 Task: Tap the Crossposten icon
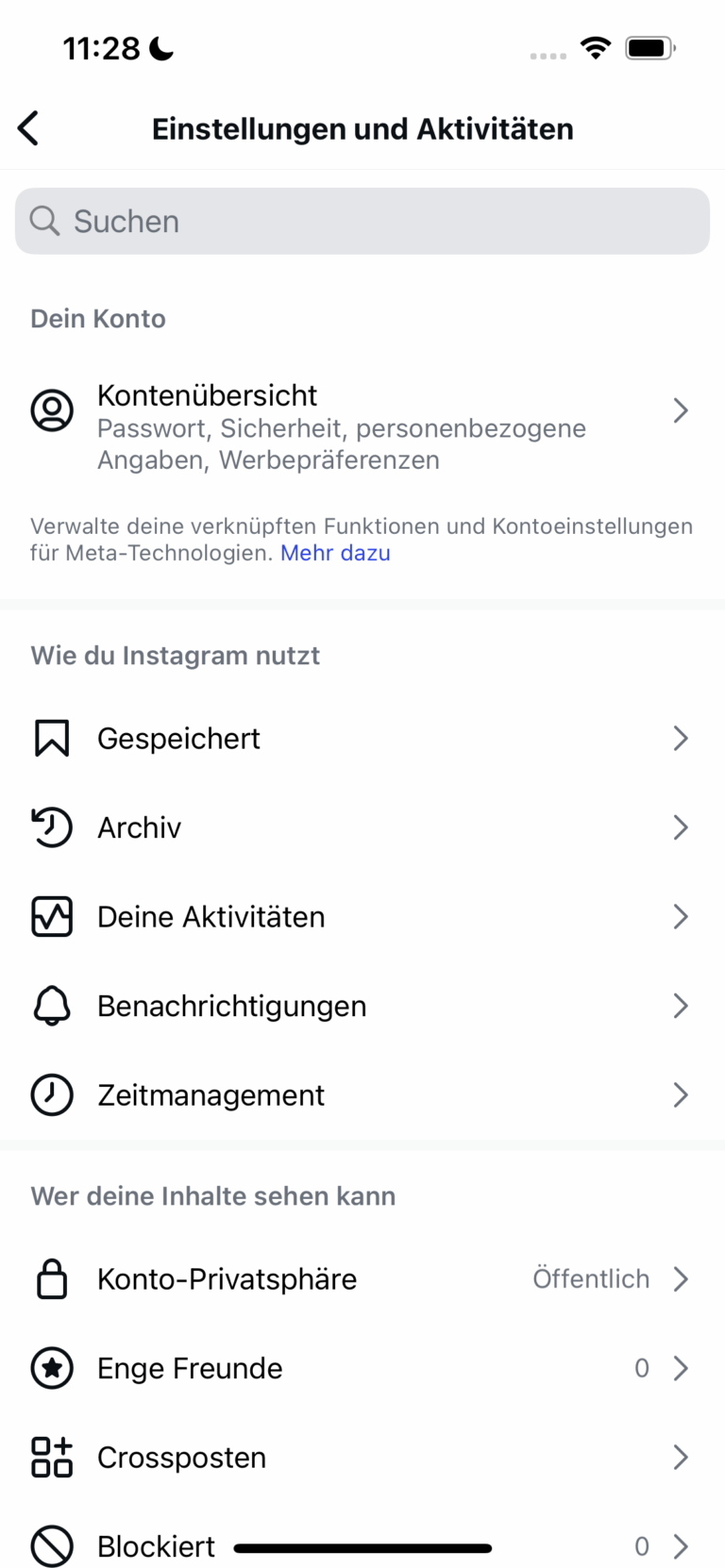[x=52, y=1457]
